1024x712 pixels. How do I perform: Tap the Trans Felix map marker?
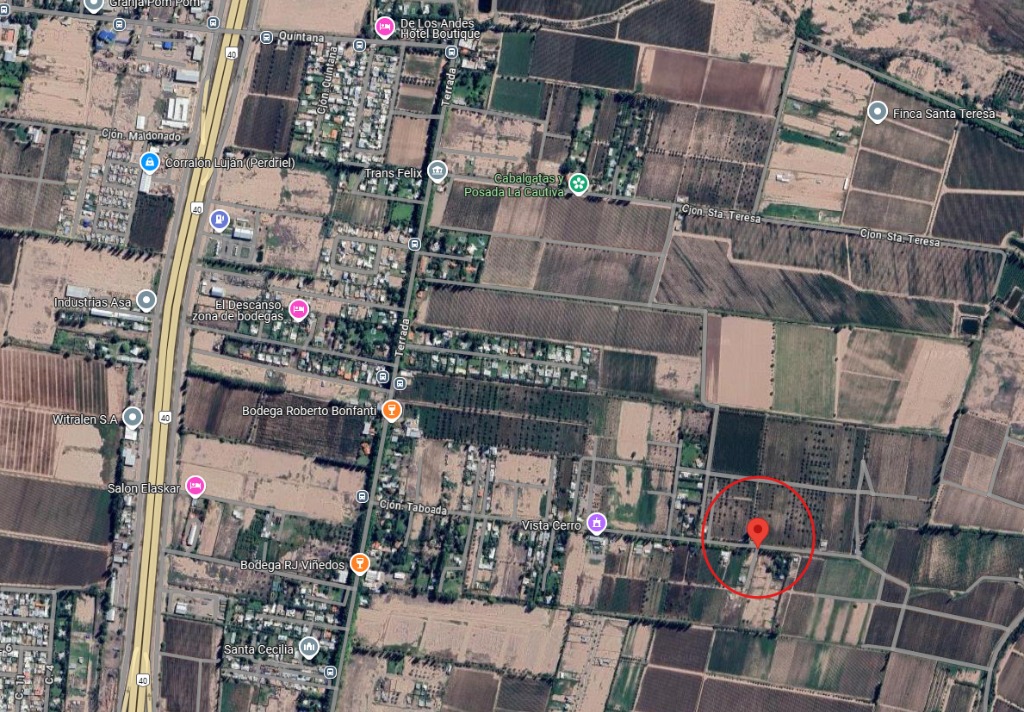[x=437, y=172]
